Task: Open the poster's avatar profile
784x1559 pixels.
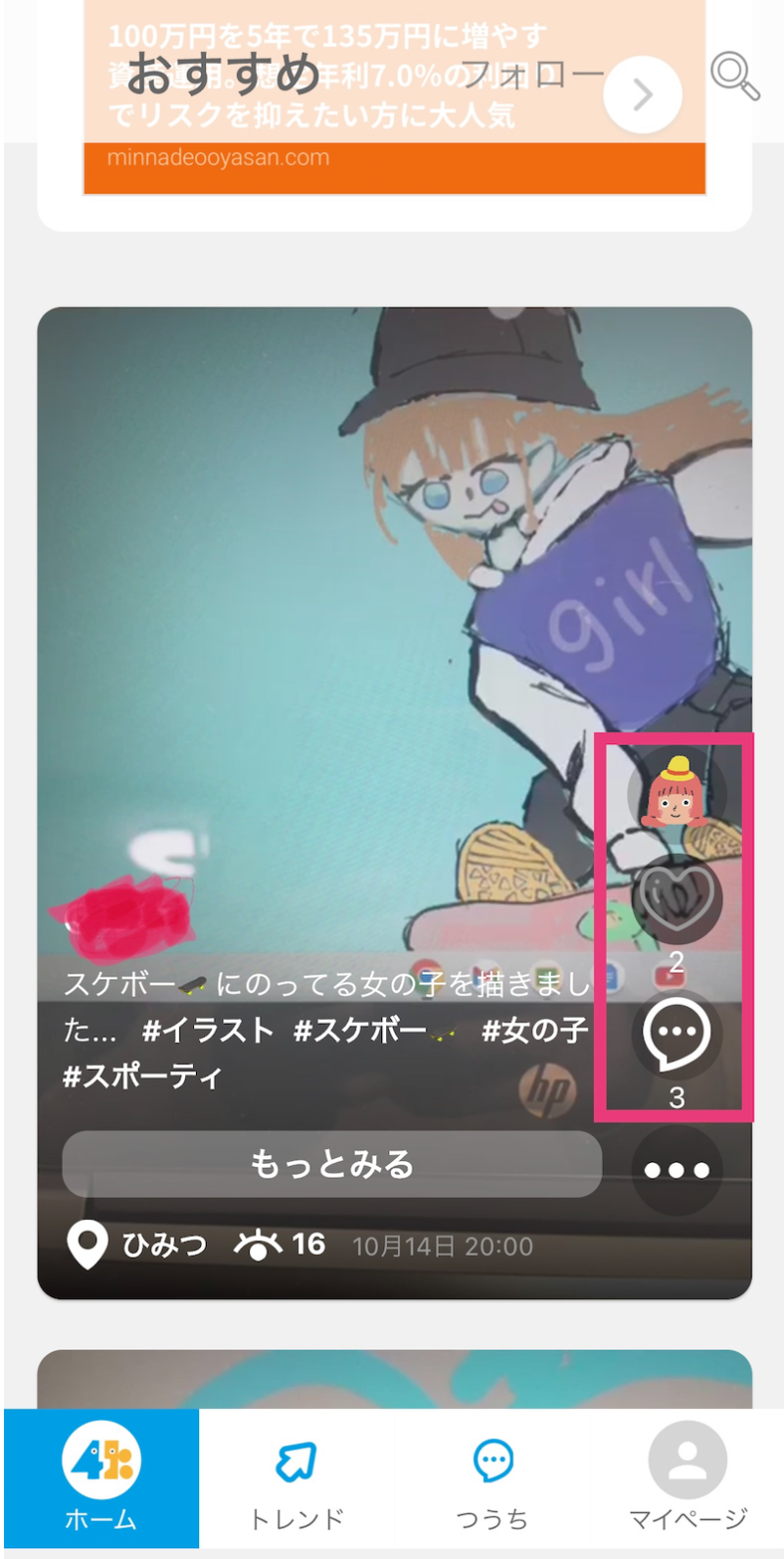Action: [675, 791]
